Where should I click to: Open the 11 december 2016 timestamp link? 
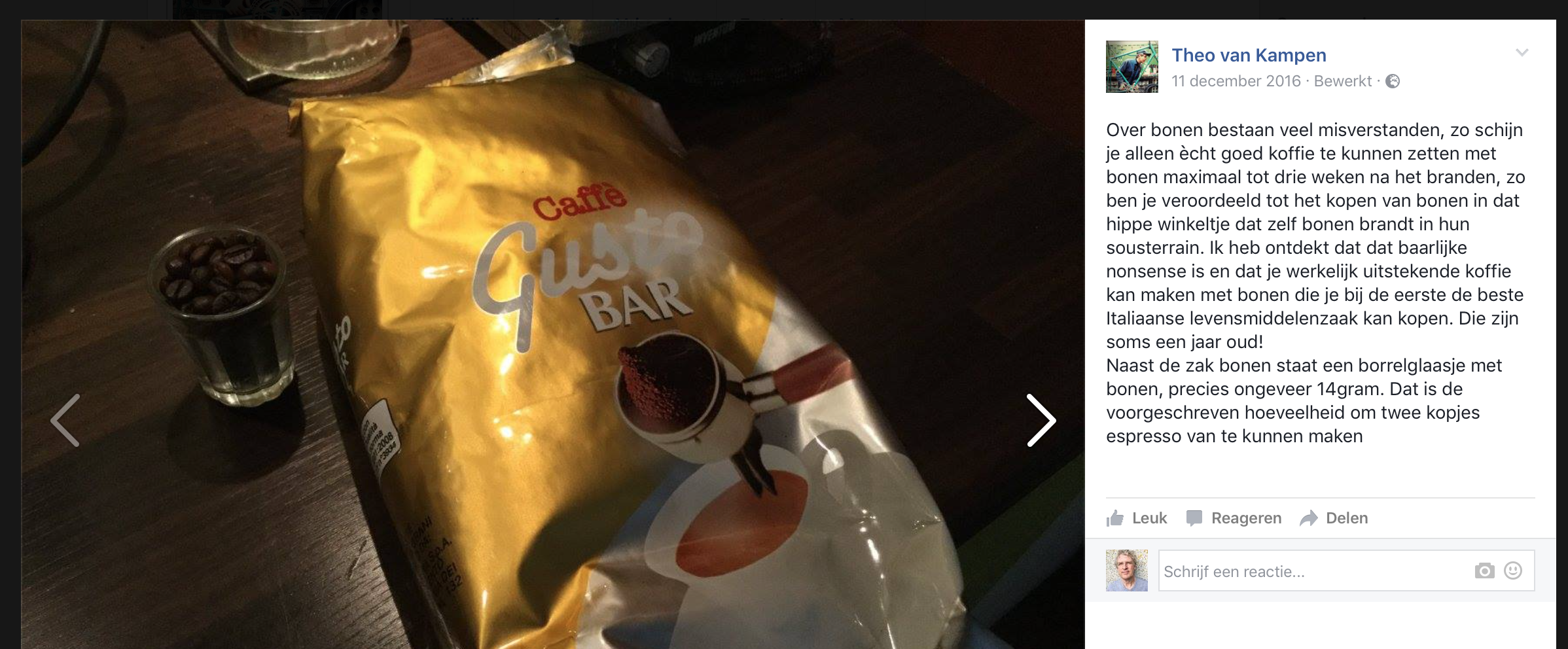[x=1236, y=81]
